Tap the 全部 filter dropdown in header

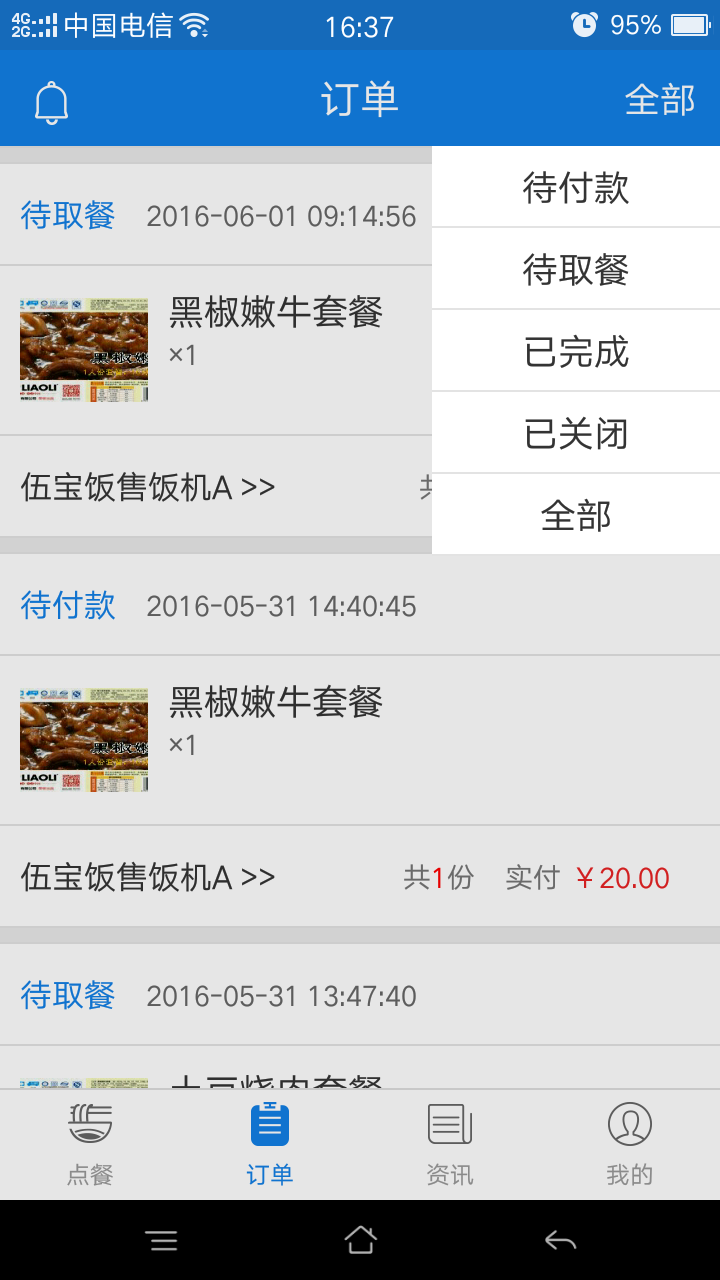coord(659,100)
